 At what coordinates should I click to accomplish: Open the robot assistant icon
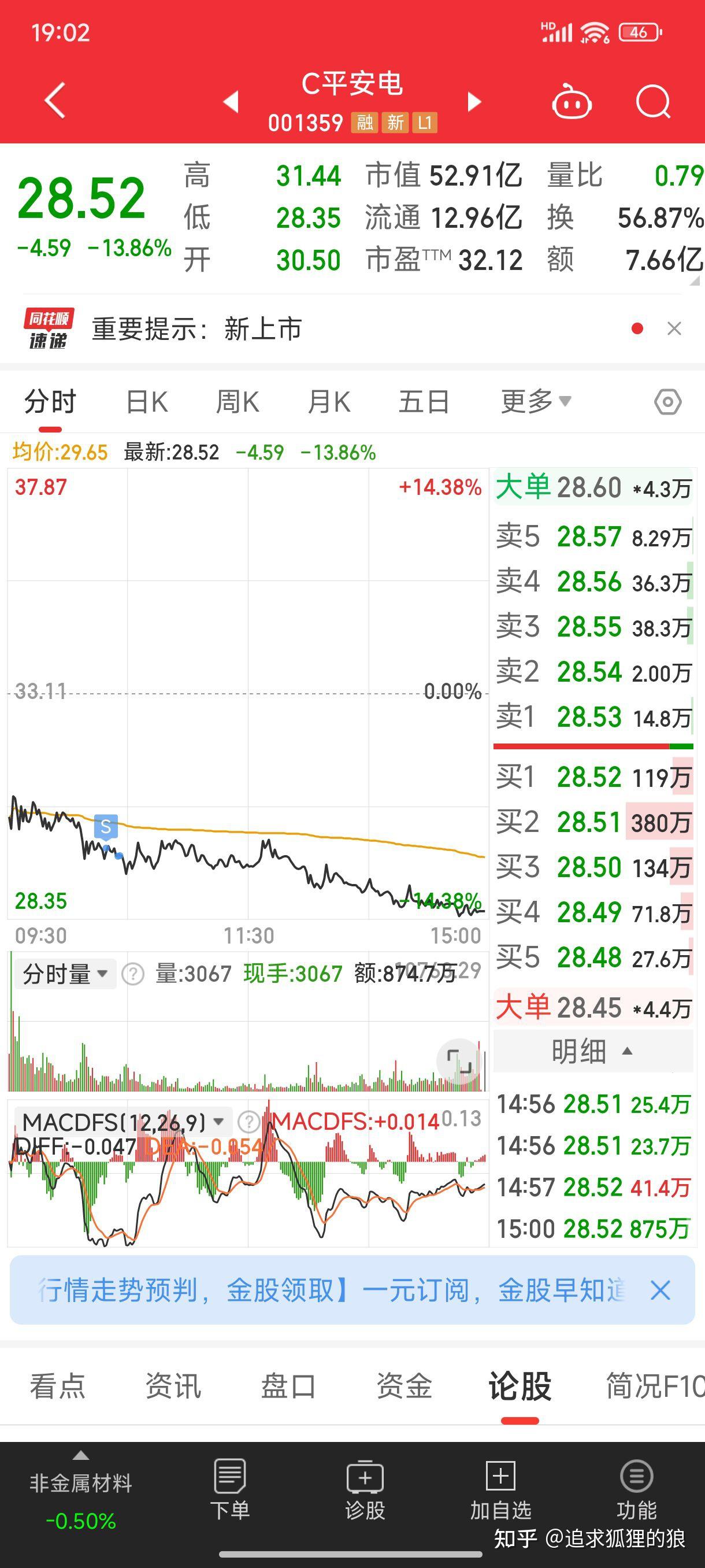(x=571, y=101)
